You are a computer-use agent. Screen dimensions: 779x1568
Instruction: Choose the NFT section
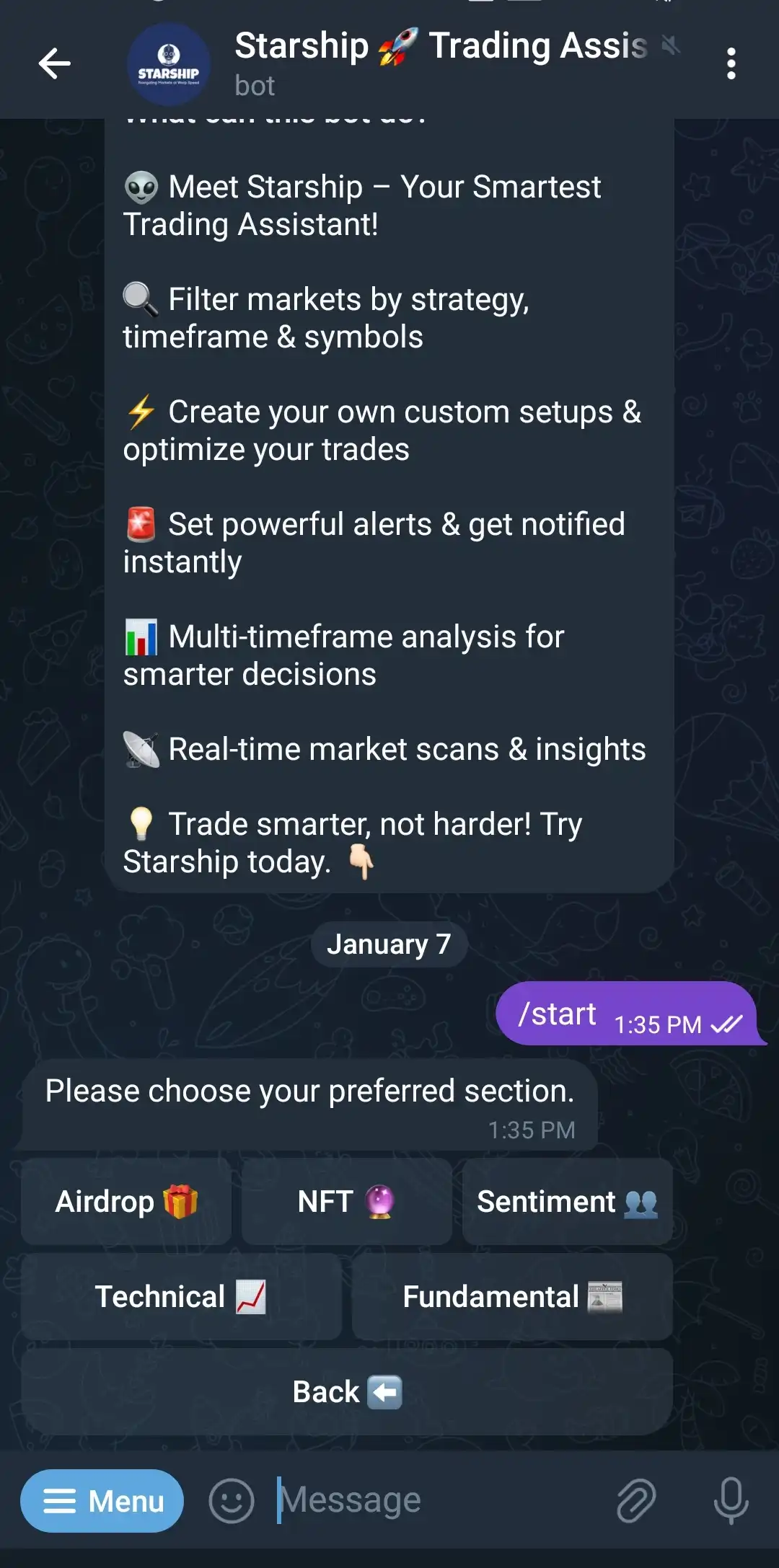point(346,1202)
